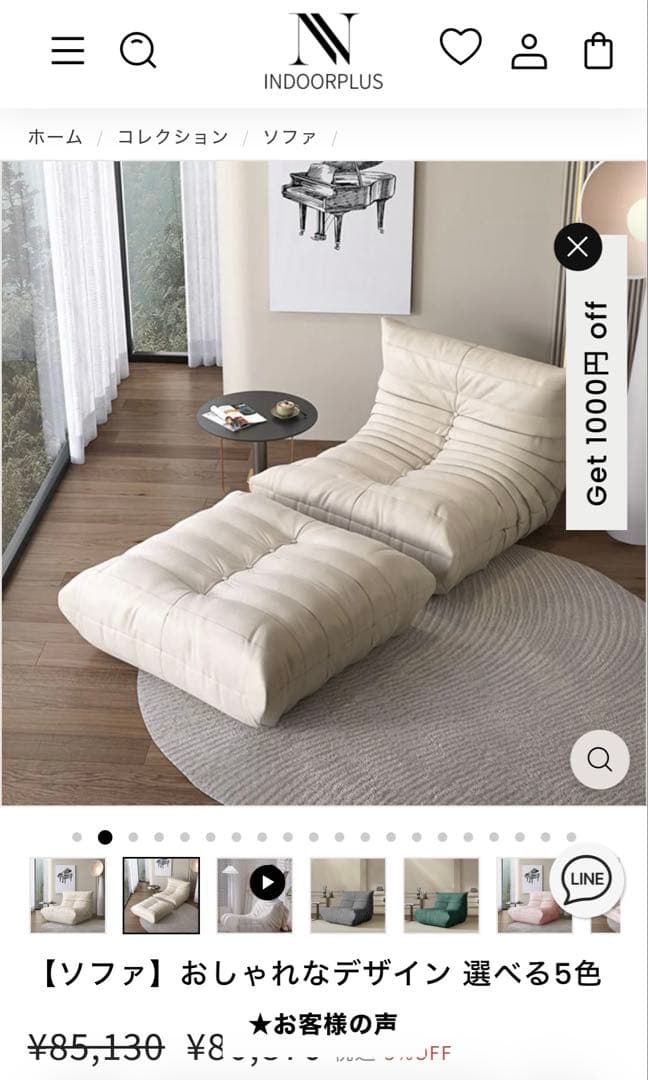
Task: Open ★お客様の声 customer reviews
Action: pyautogui.click(x=323, y=1023)
